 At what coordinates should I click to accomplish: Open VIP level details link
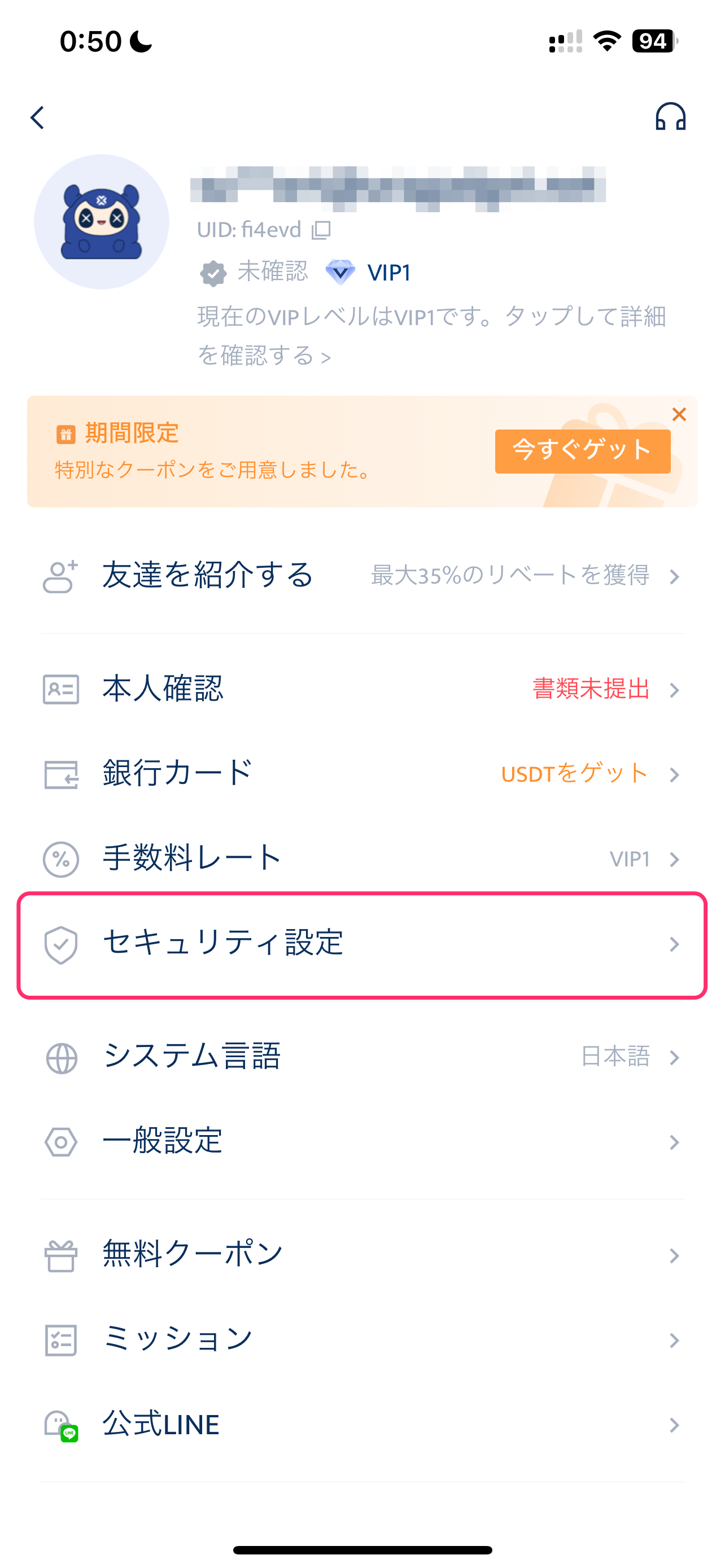tap(431, 335)
